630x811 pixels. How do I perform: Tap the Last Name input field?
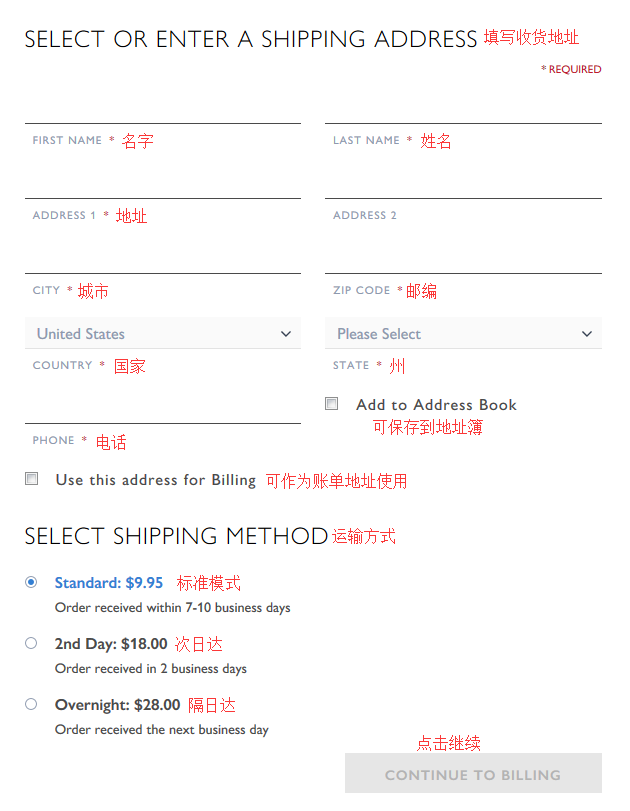[x=463, y=106]
